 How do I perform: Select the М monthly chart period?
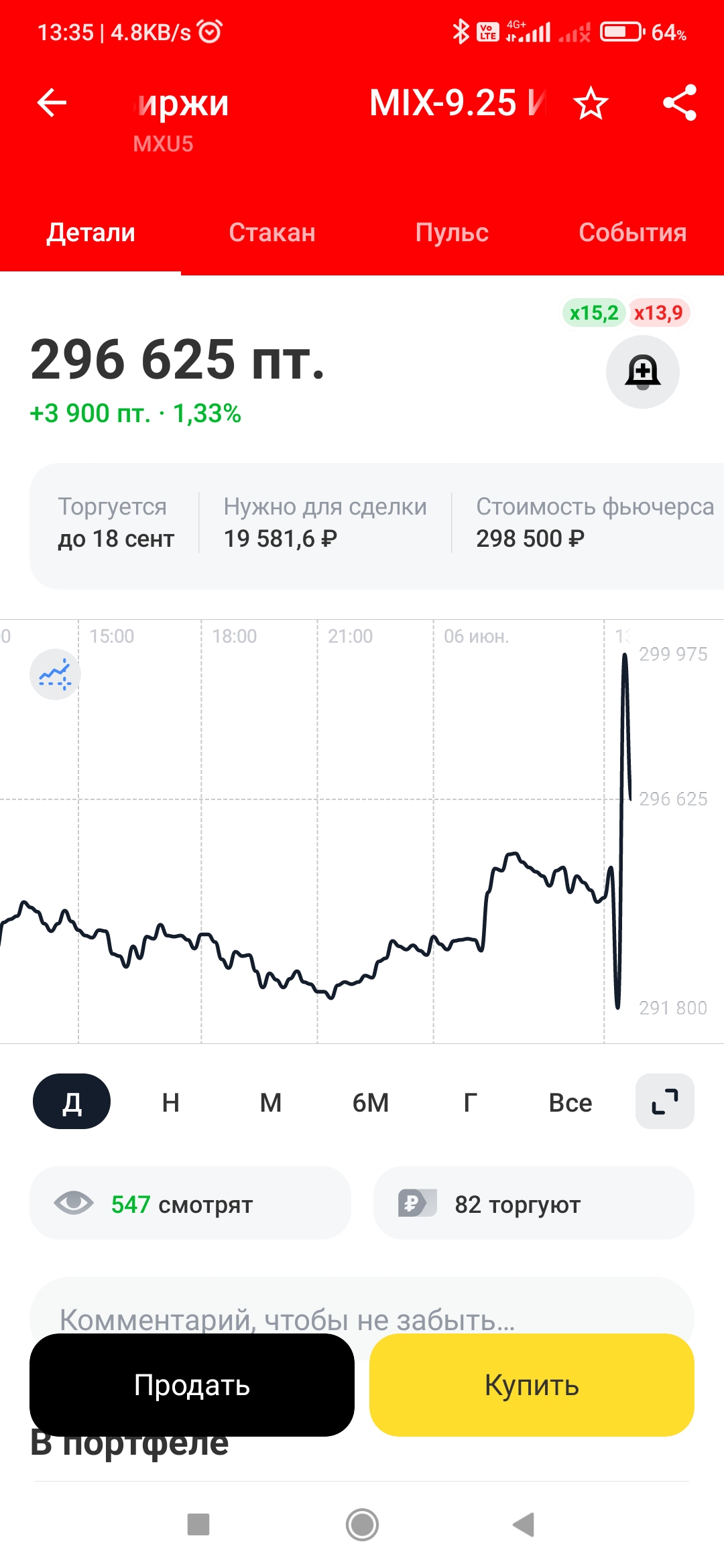coord(271,1102)
